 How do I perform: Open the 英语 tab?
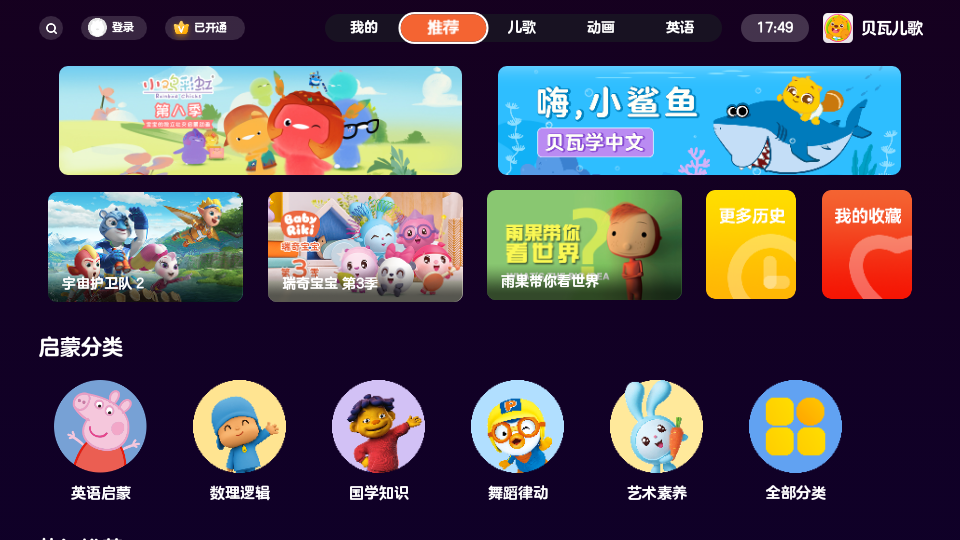(x=680, y=28)
